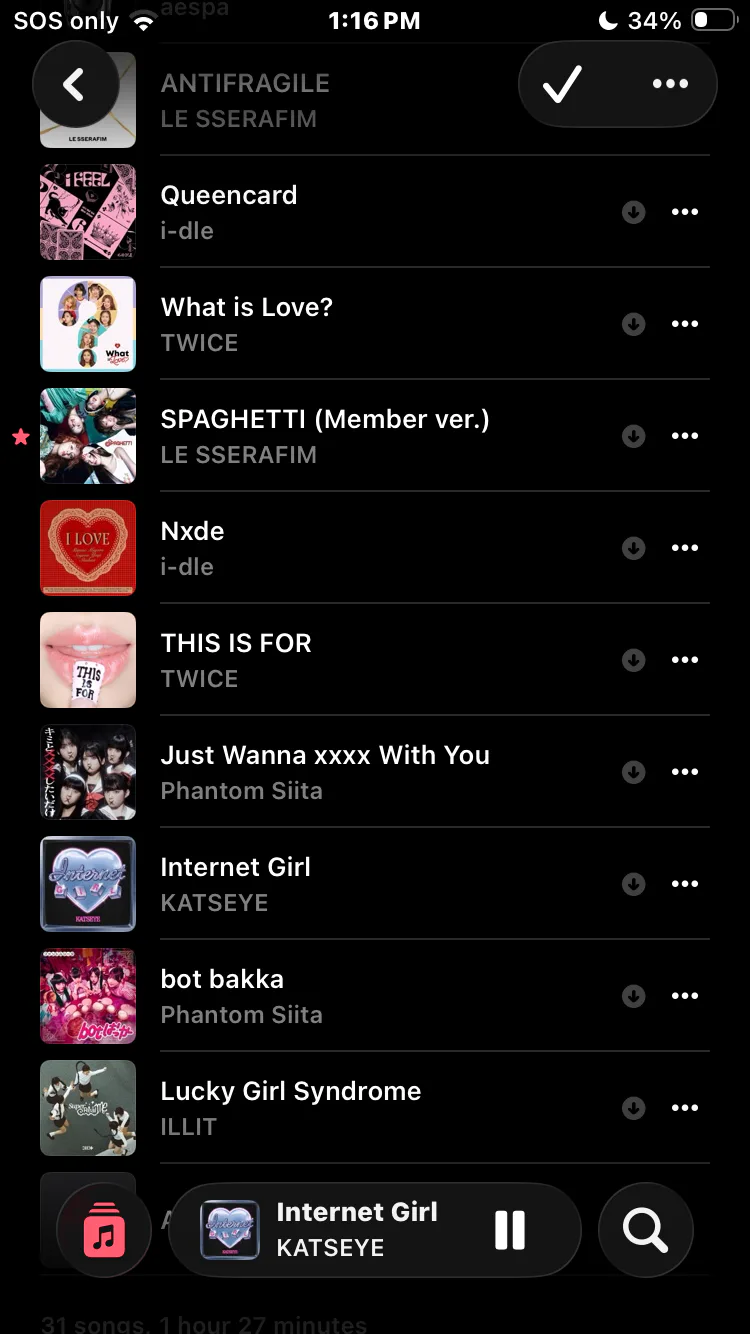750x1334 pixels.
Task: Download the song Queencard
Action: [633, 212]
